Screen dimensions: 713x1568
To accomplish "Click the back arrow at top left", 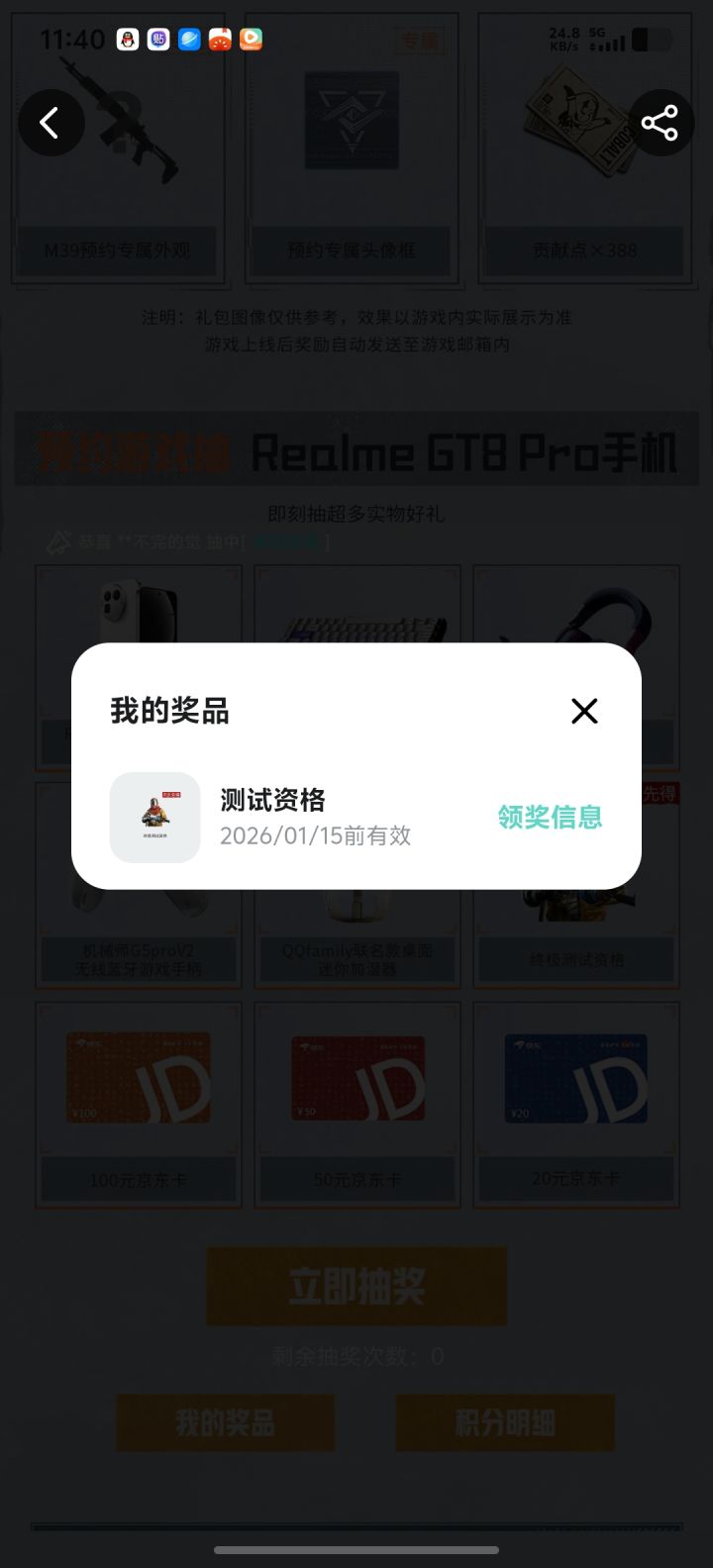I will tap(51, 122).
